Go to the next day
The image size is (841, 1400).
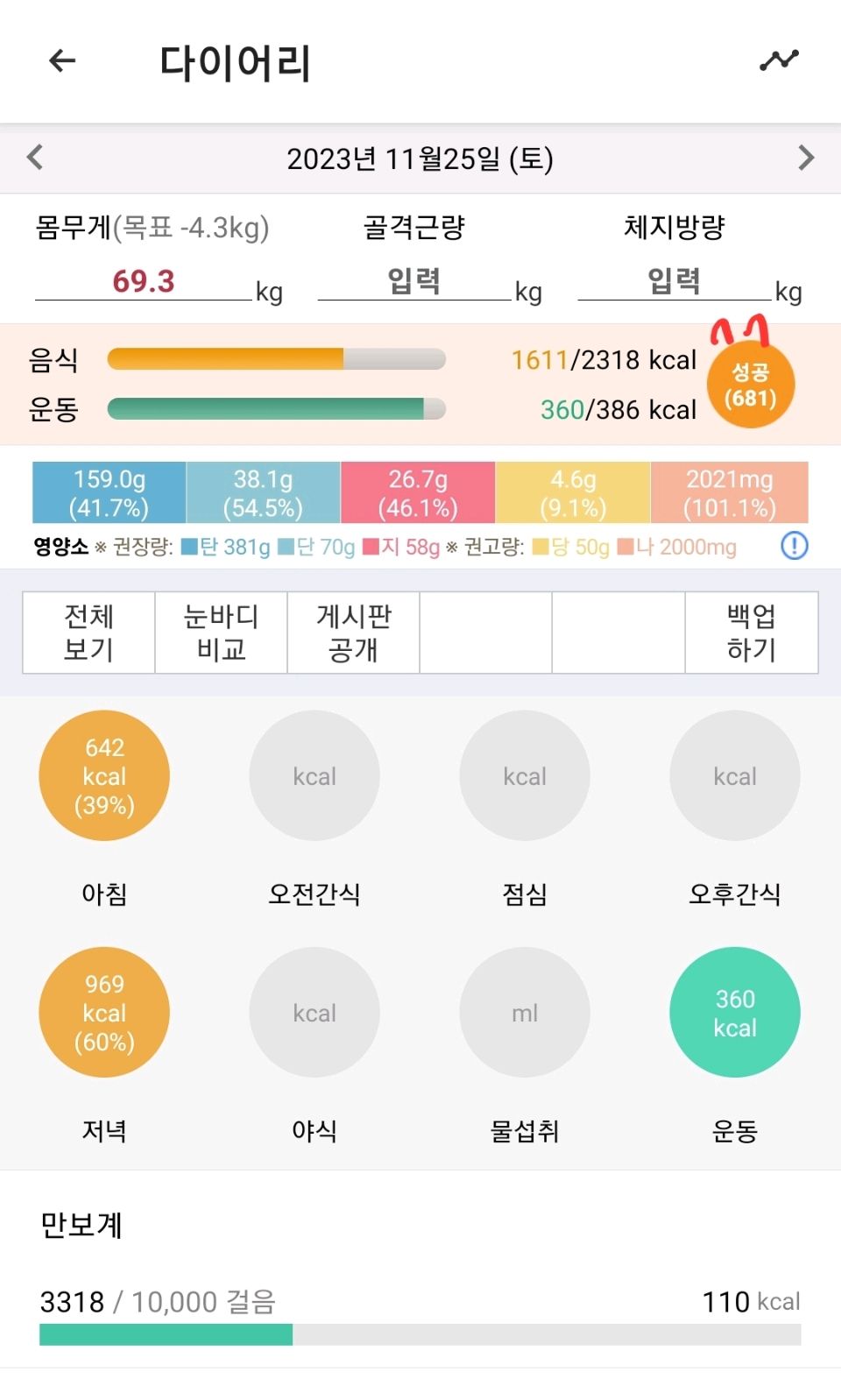coord(806,158)
